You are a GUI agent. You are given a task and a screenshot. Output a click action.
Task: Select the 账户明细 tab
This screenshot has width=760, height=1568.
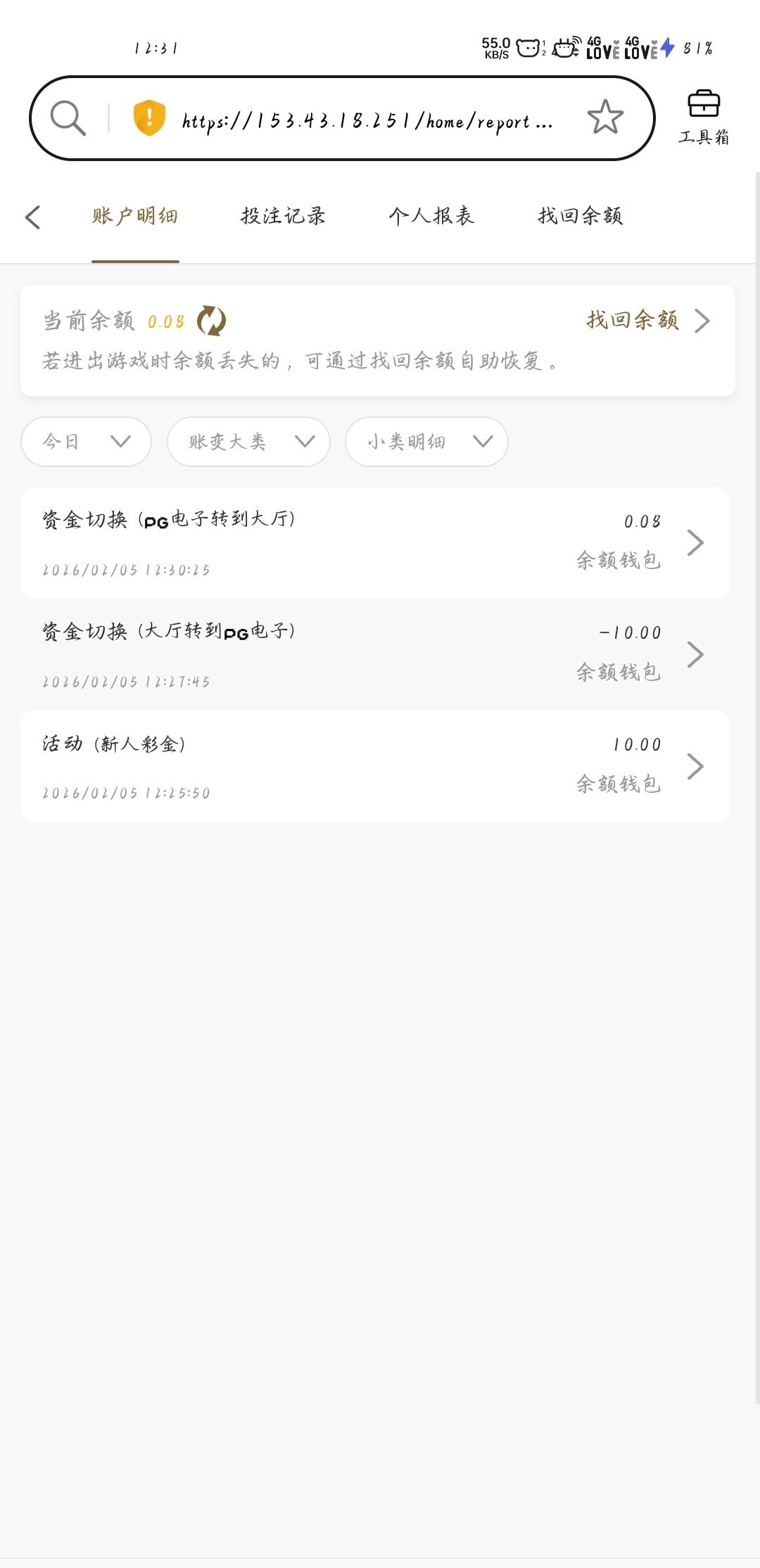[x=134, y=216]
